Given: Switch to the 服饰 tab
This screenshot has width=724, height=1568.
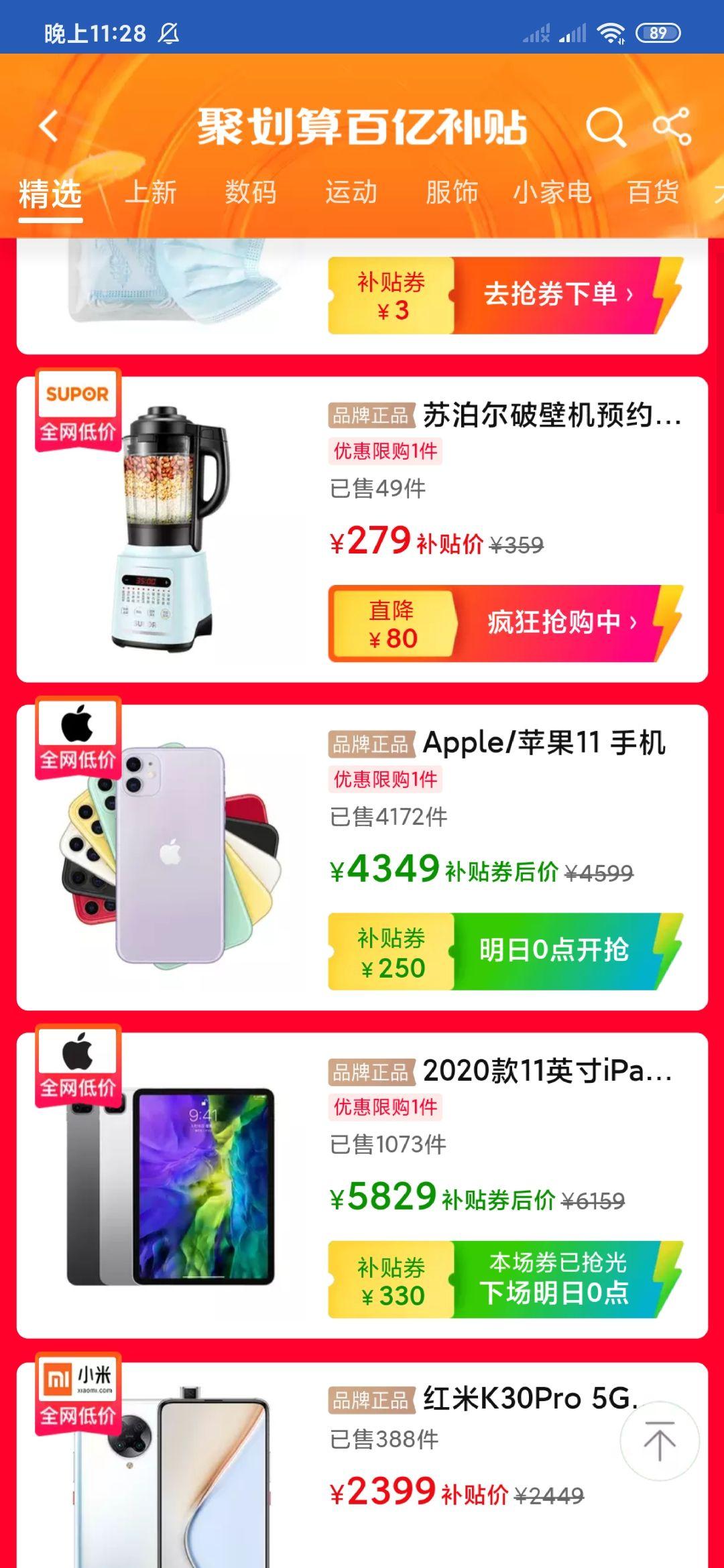Looking at the screenshot, I should (x=452, y=193).
